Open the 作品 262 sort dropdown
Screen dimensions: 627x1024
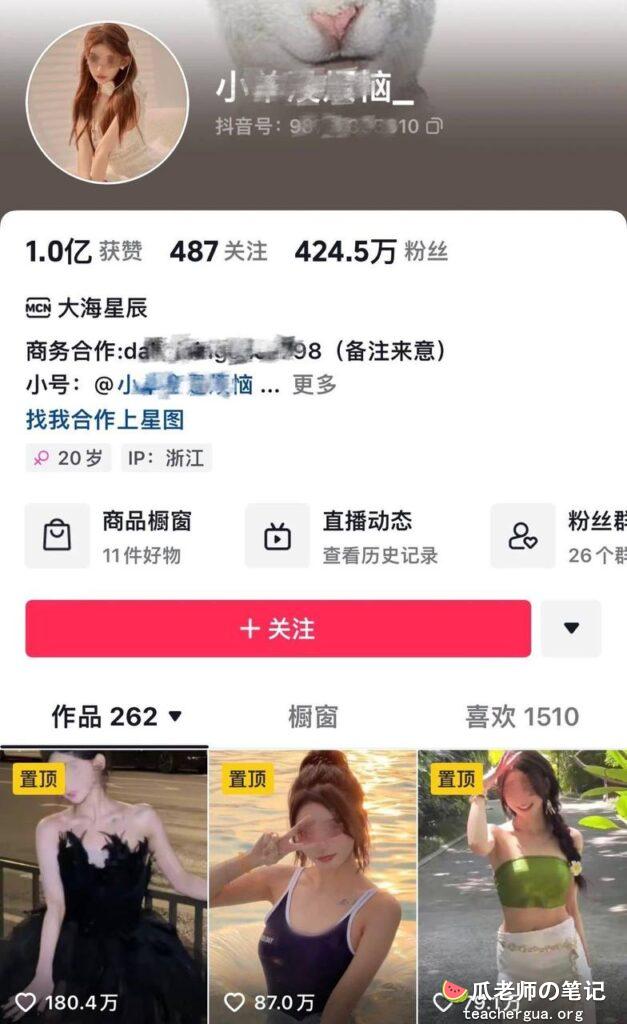coord(118,716)
